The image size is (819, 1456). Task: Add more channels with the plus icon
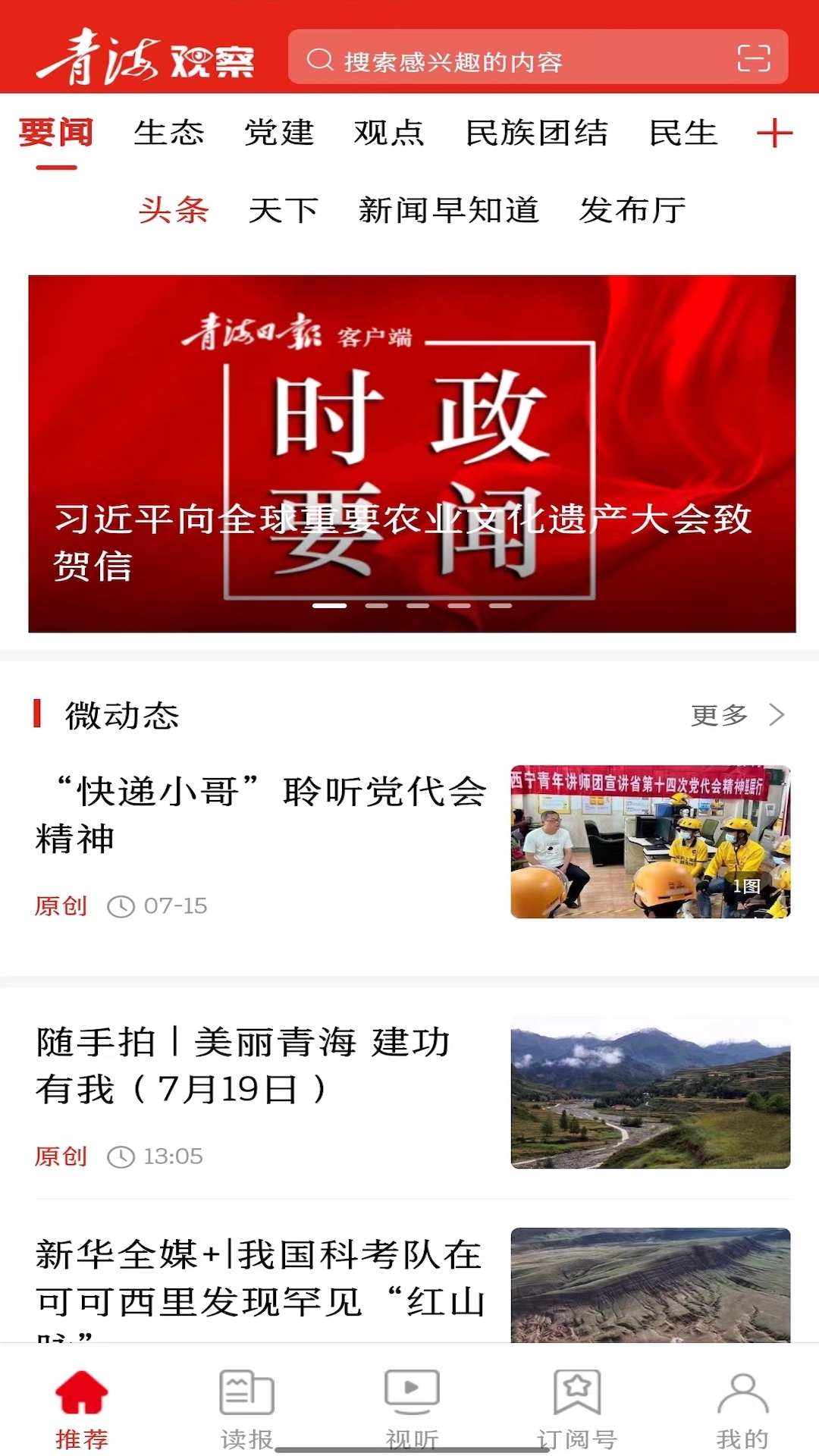tap(774, 133)
